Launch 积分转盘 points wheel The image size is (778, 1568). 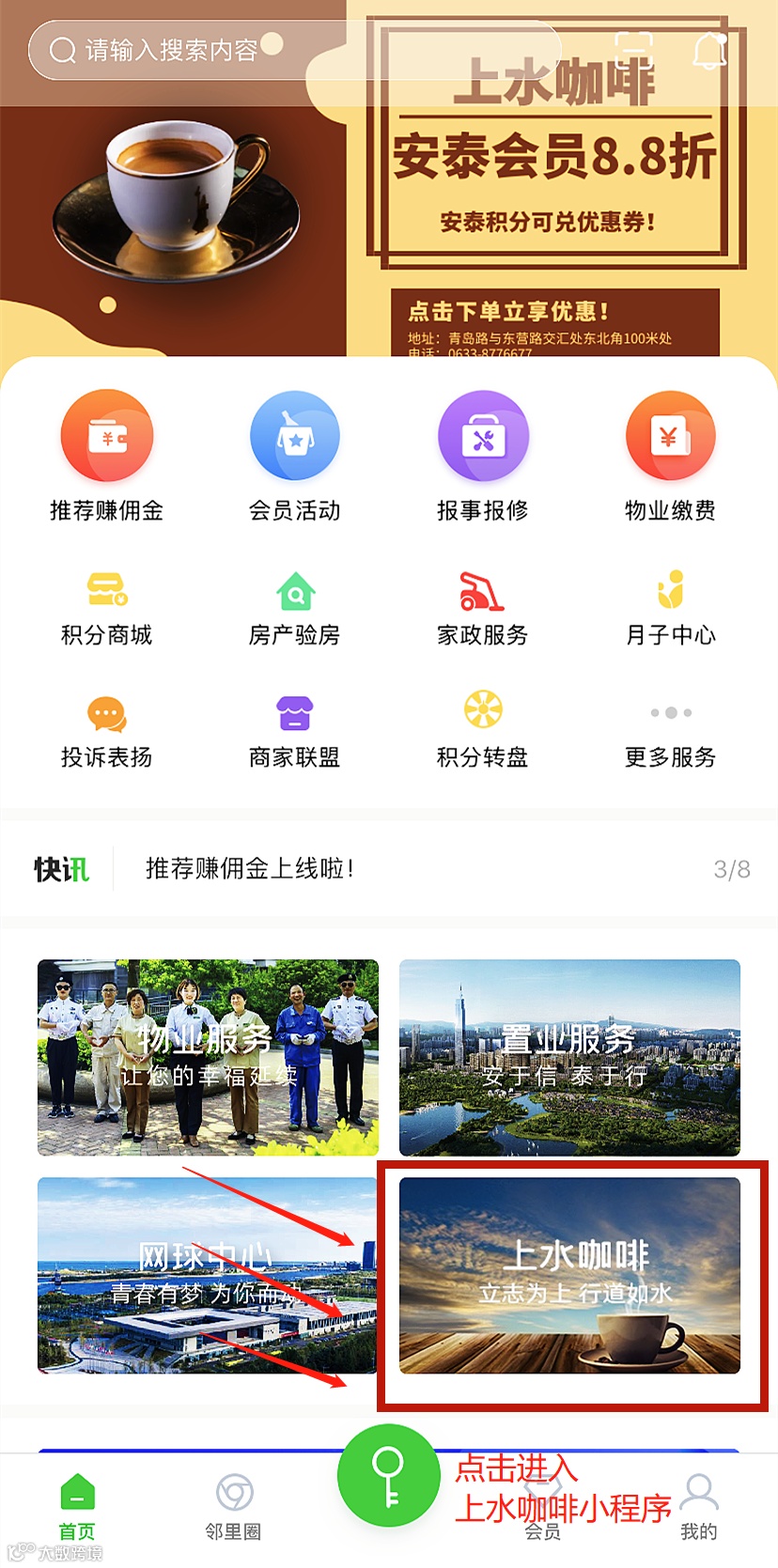(483, 731)
